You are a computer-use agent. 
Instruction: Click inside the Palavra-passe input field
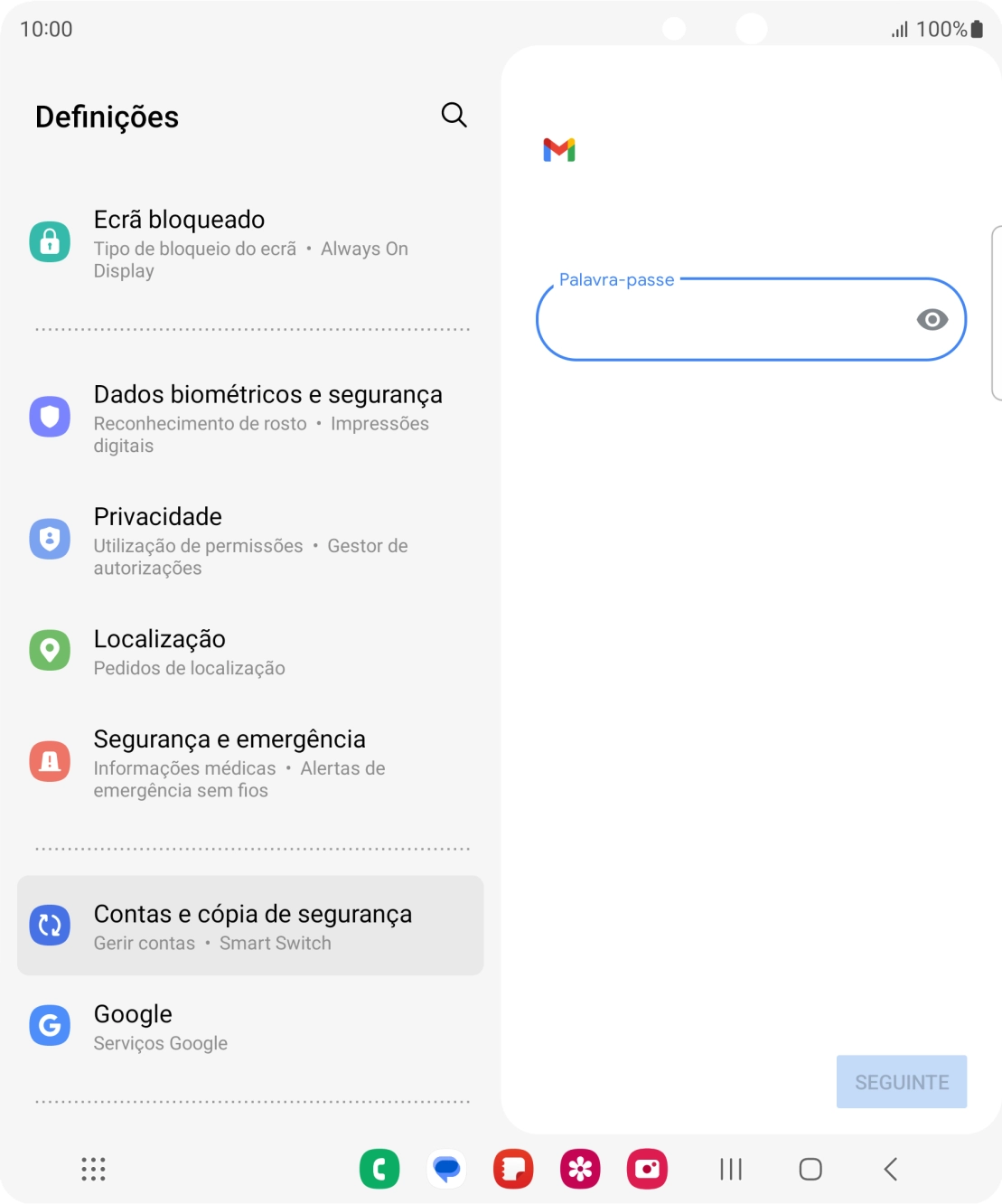(x=723, y=321)
